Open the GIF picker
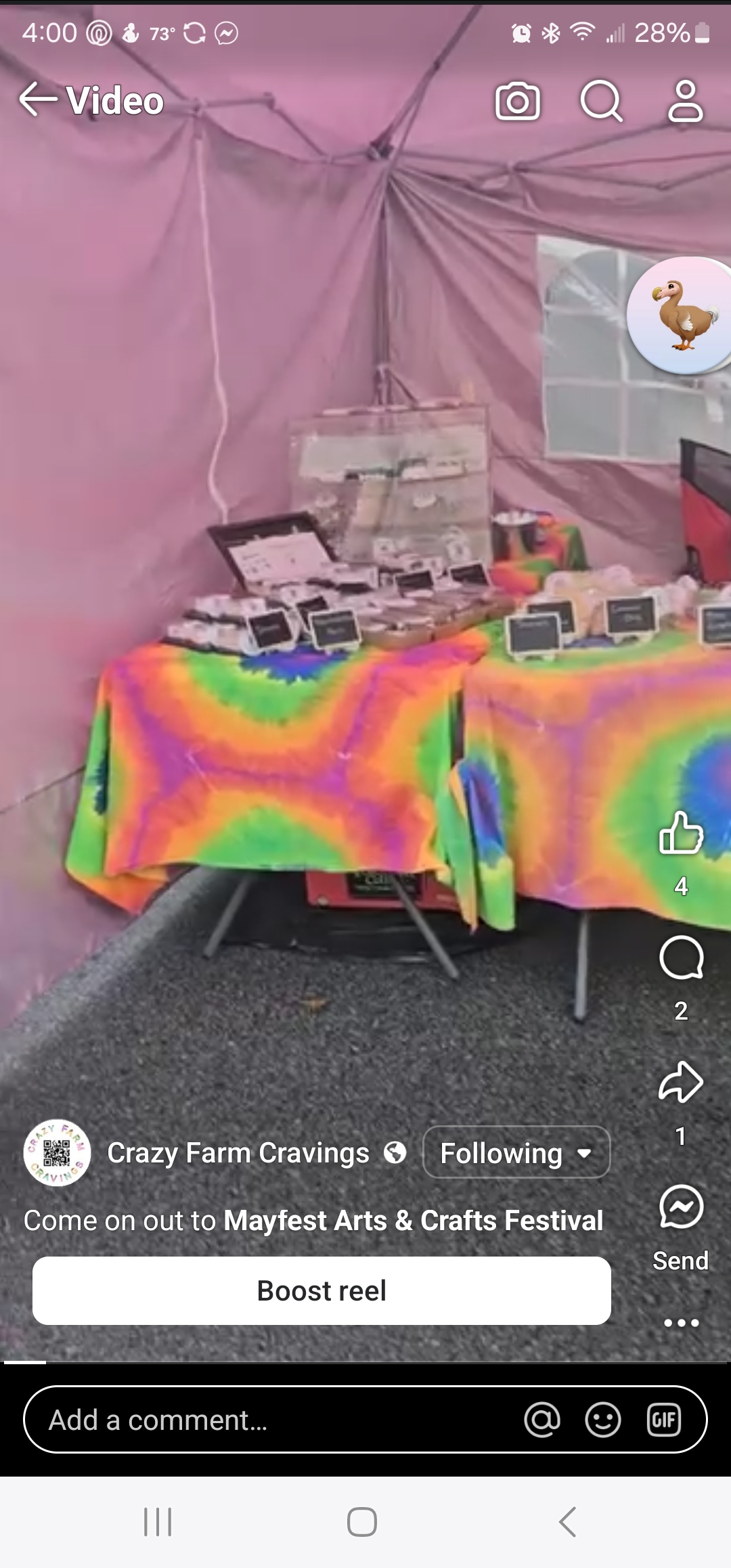 point(664,1420)
